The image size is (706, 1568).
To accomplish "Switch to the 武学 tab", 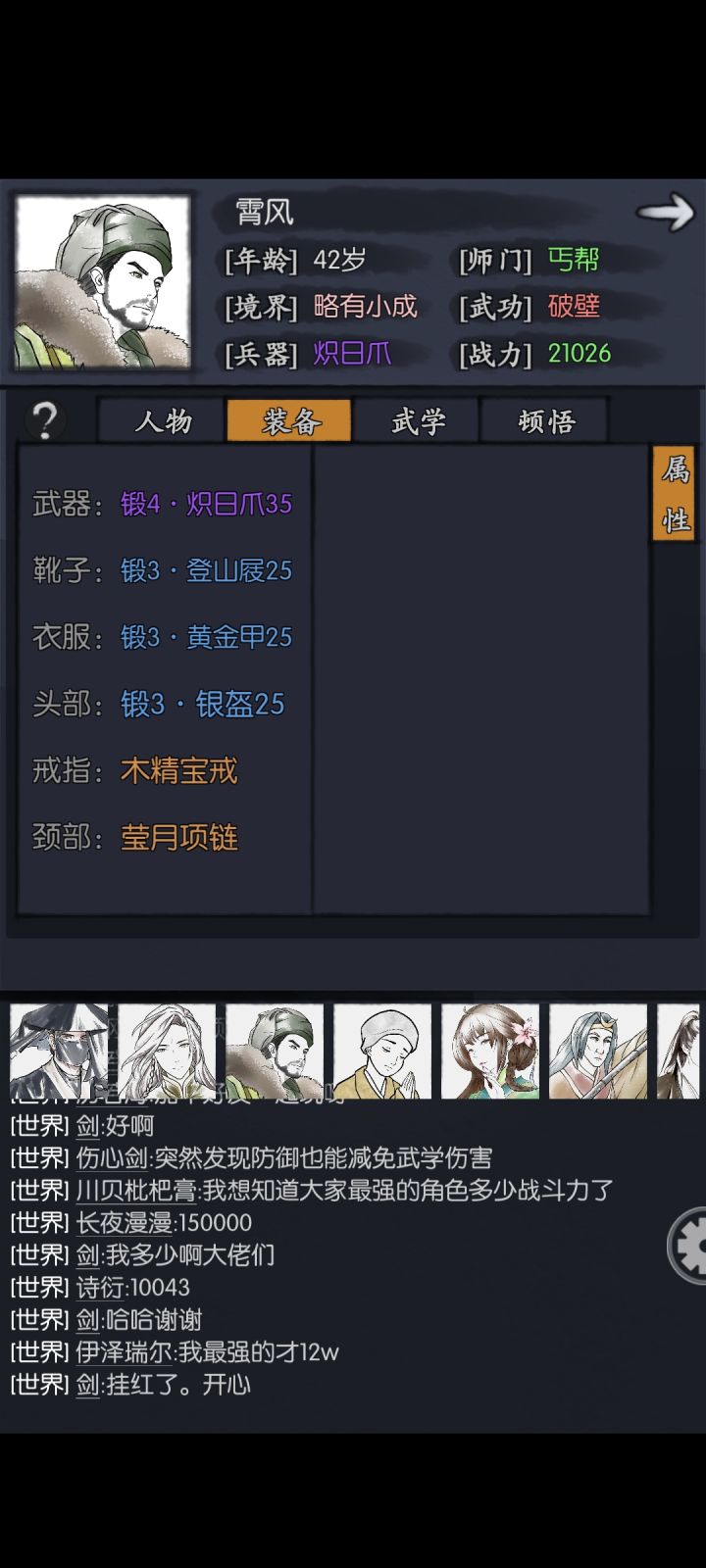I will click(x=416, y=419).
